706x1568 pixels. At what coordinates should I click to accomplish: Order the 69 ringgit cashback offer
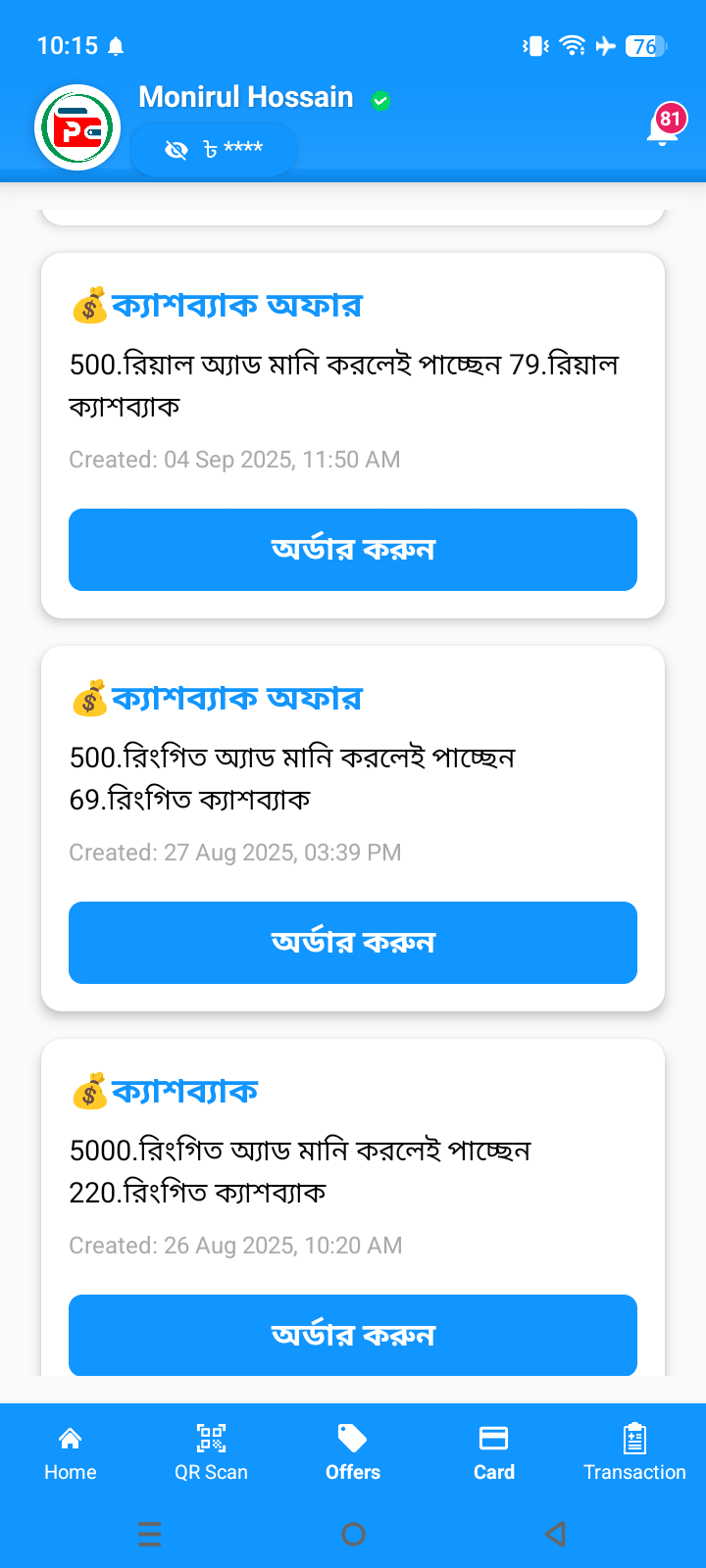pyautogui.click(x=353, y=943)
